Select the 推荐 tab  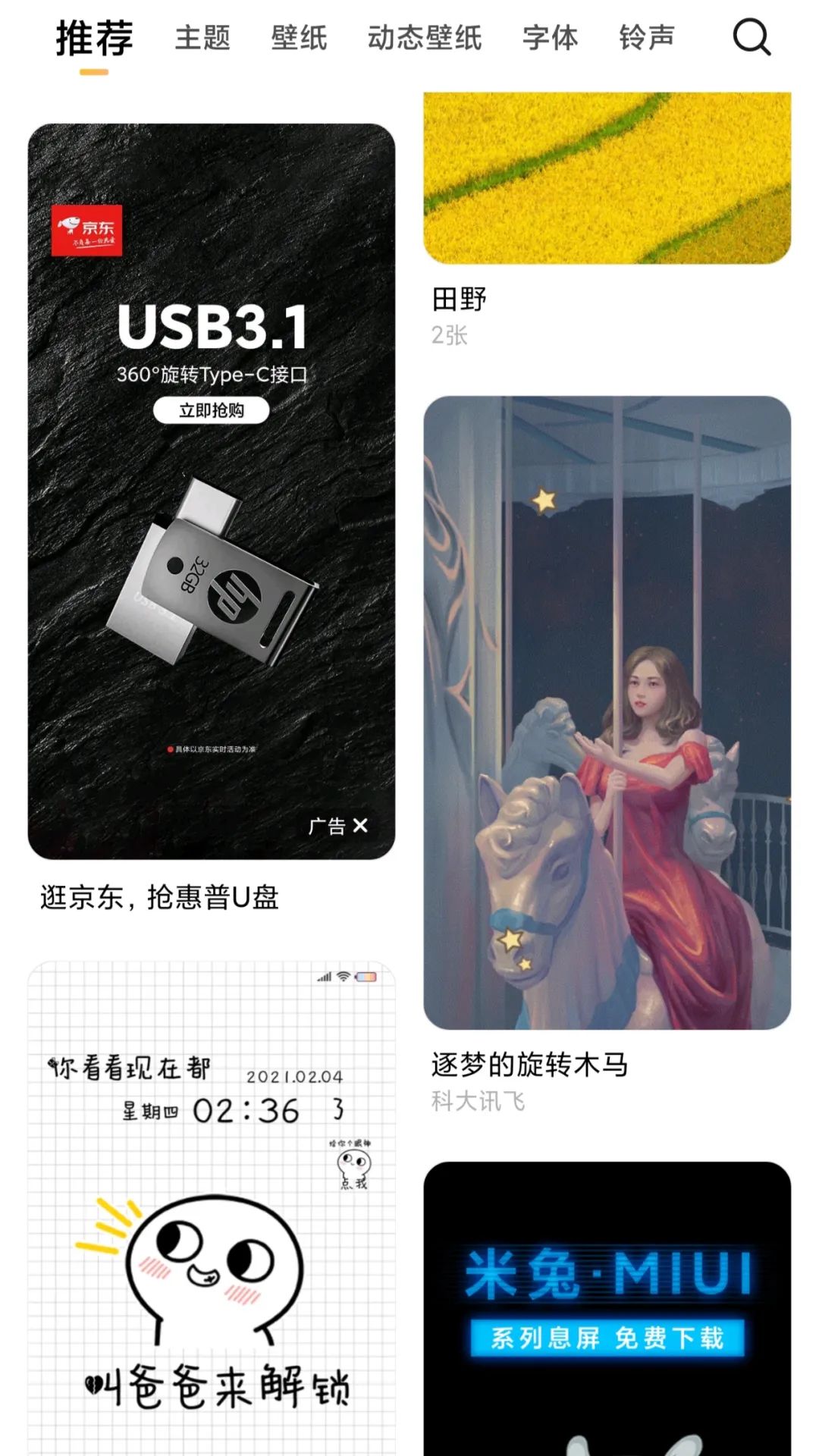point(94,39)
